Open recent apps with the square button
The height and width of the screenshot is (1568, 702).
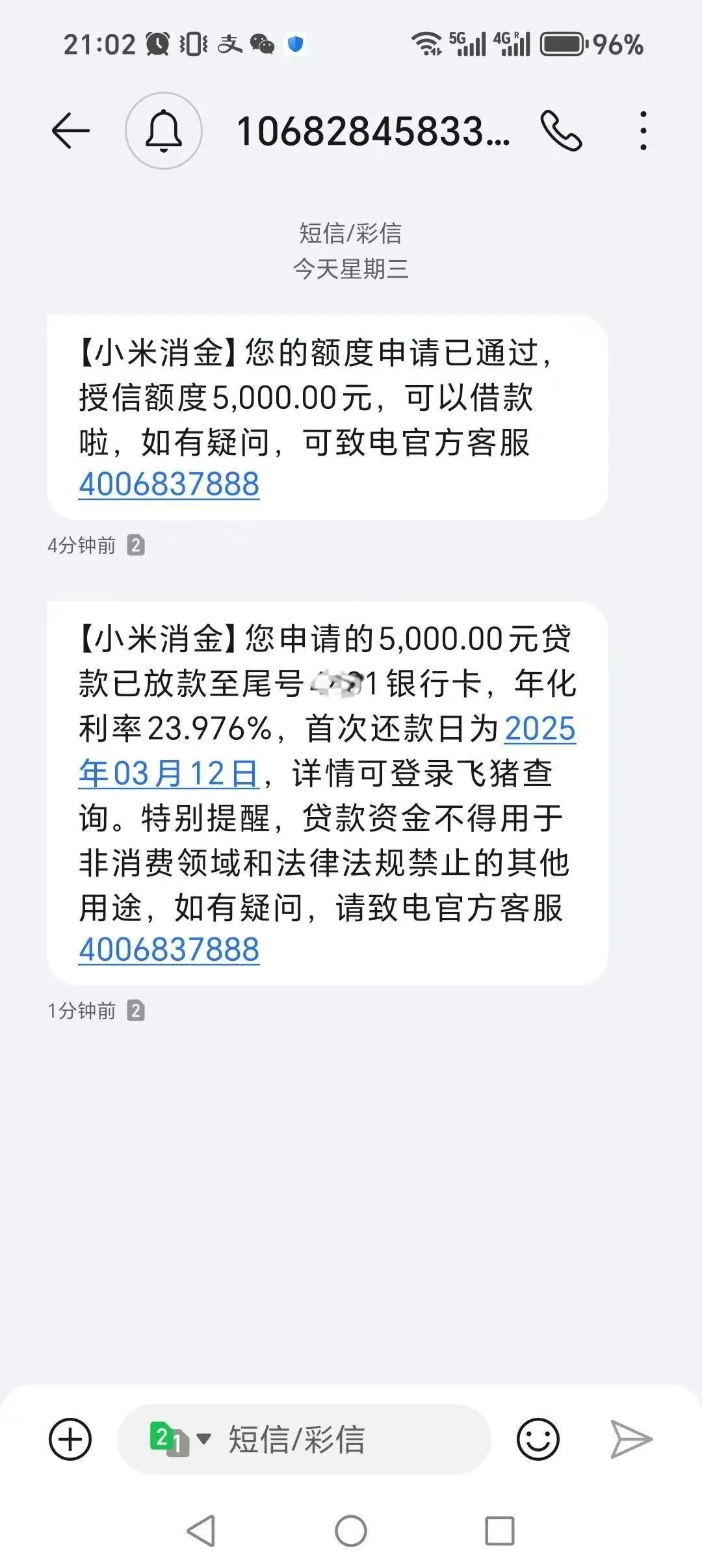coord(500,1531)
